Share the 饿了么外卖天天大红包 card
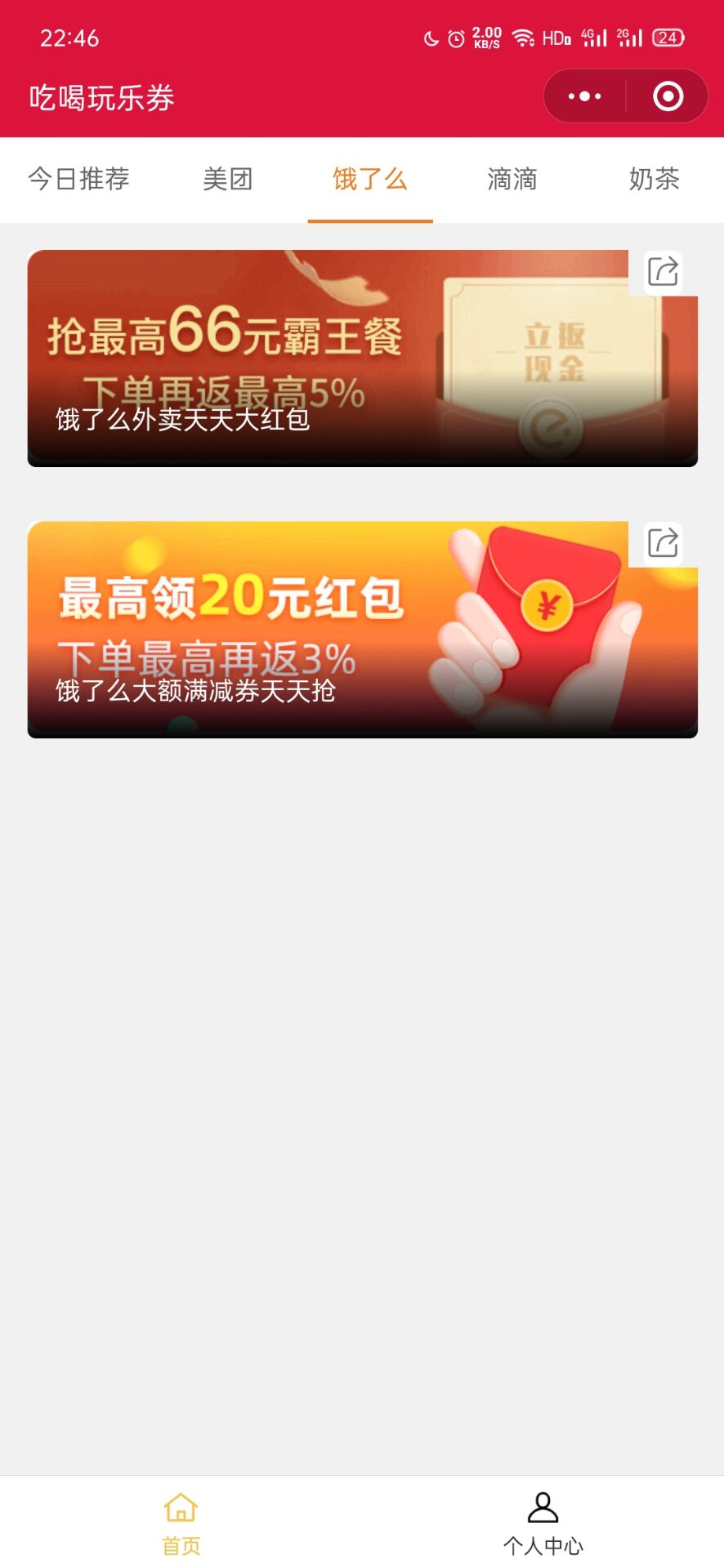This screenshot has width=724, height=1568. coord(663,271)
